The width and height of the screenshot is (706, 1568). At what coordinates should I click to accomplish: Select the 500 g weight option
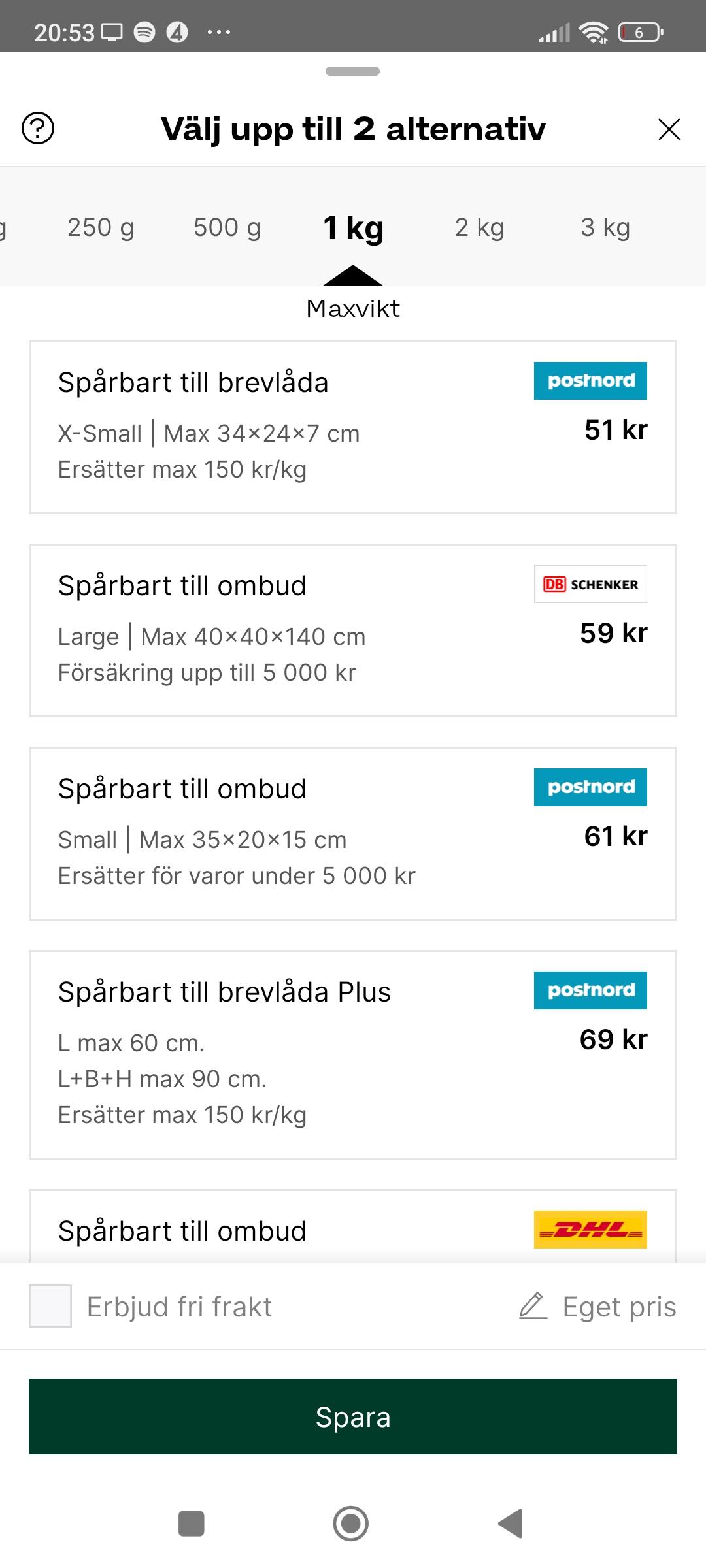(227, 227)
